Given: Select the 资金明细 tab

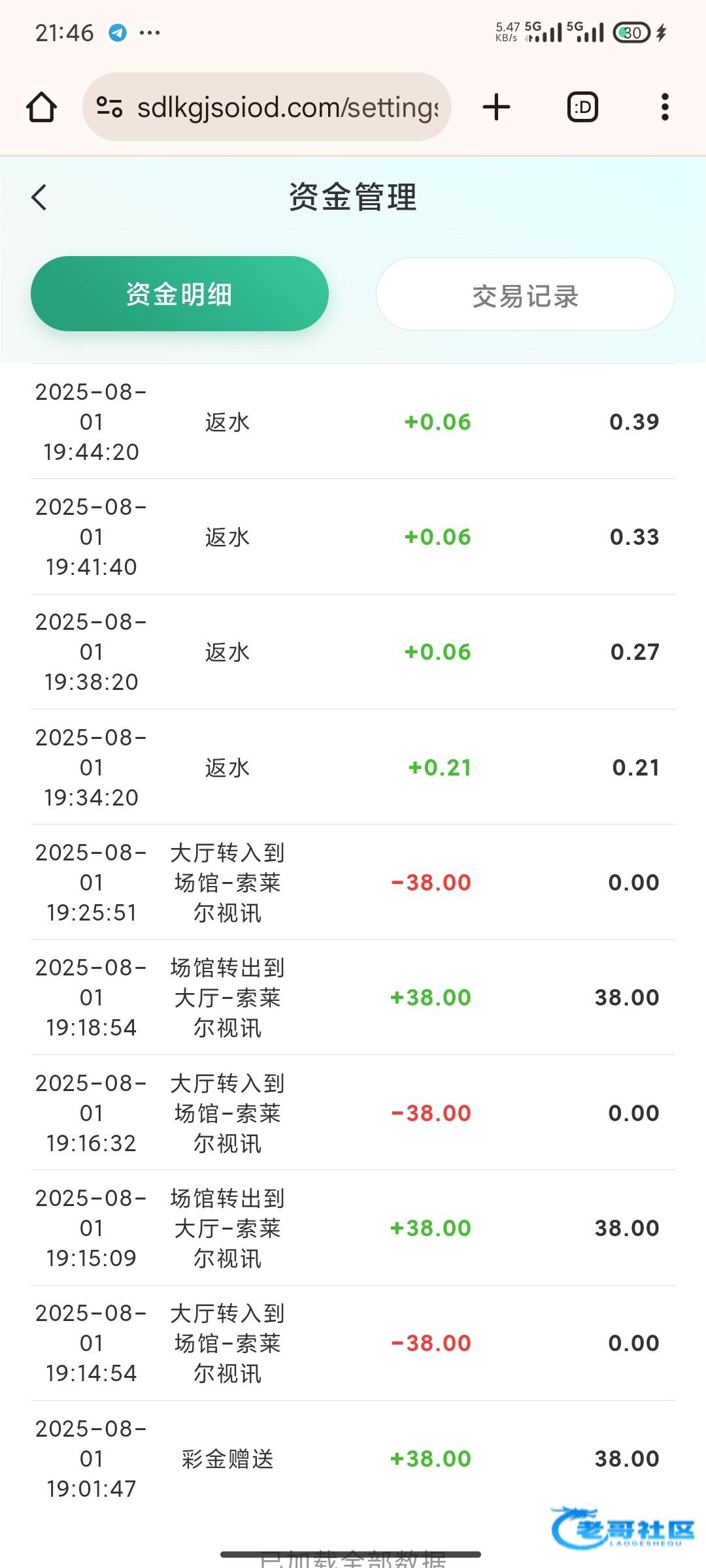Looking at the screenshot, I should [179, 294].
